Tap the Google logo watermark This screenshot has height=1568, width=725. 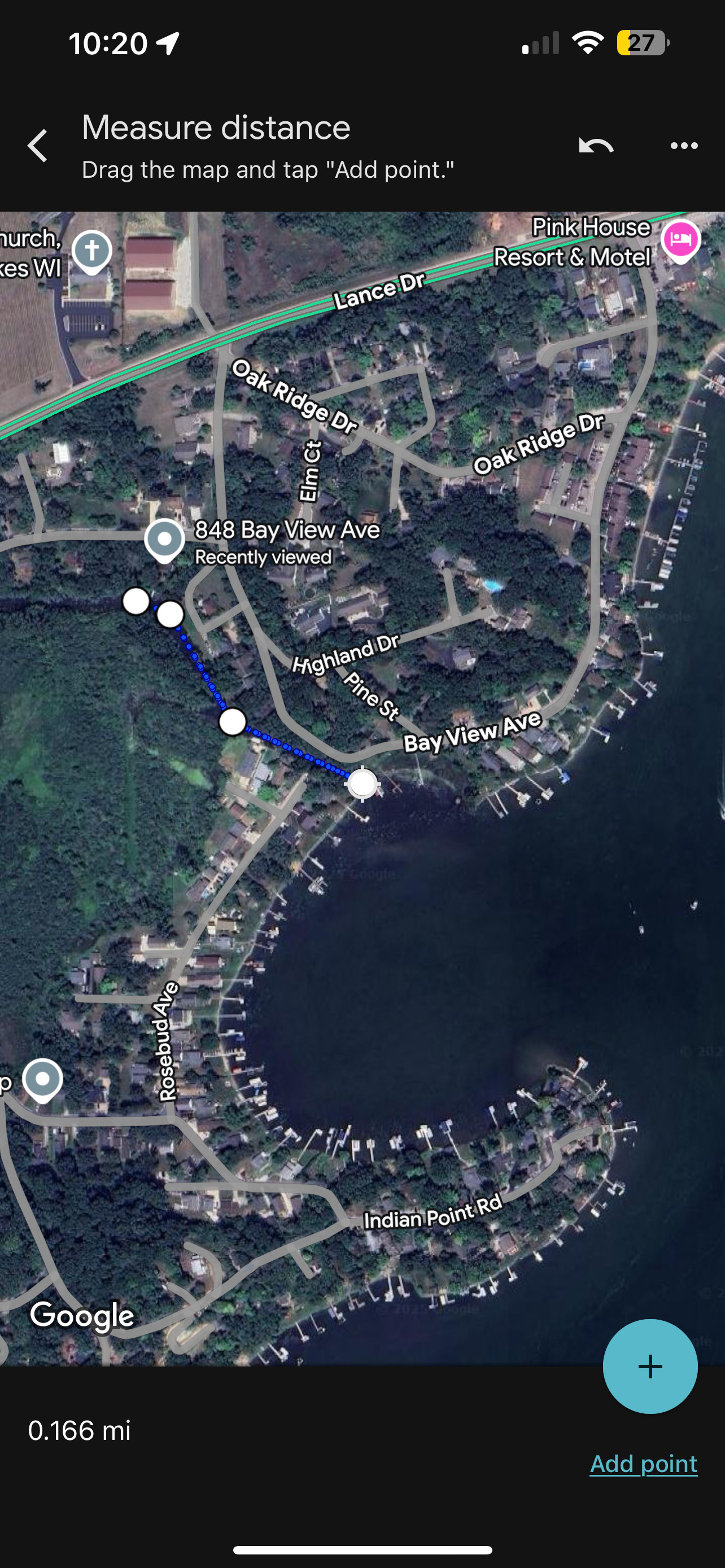(82, 1315)
